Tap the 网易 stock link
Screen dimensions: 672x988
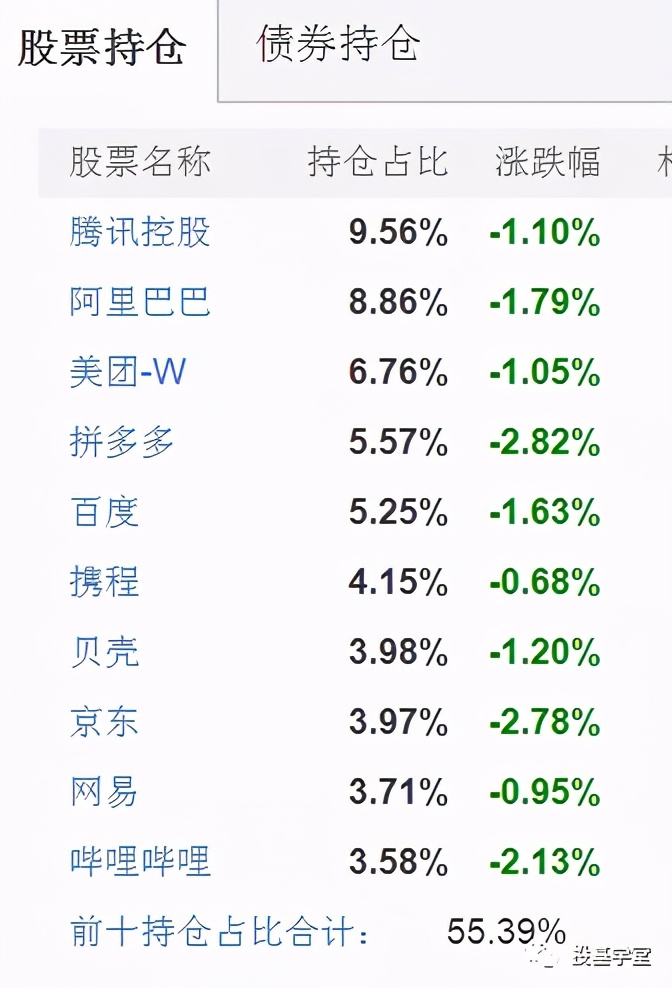tap(104, 793)
